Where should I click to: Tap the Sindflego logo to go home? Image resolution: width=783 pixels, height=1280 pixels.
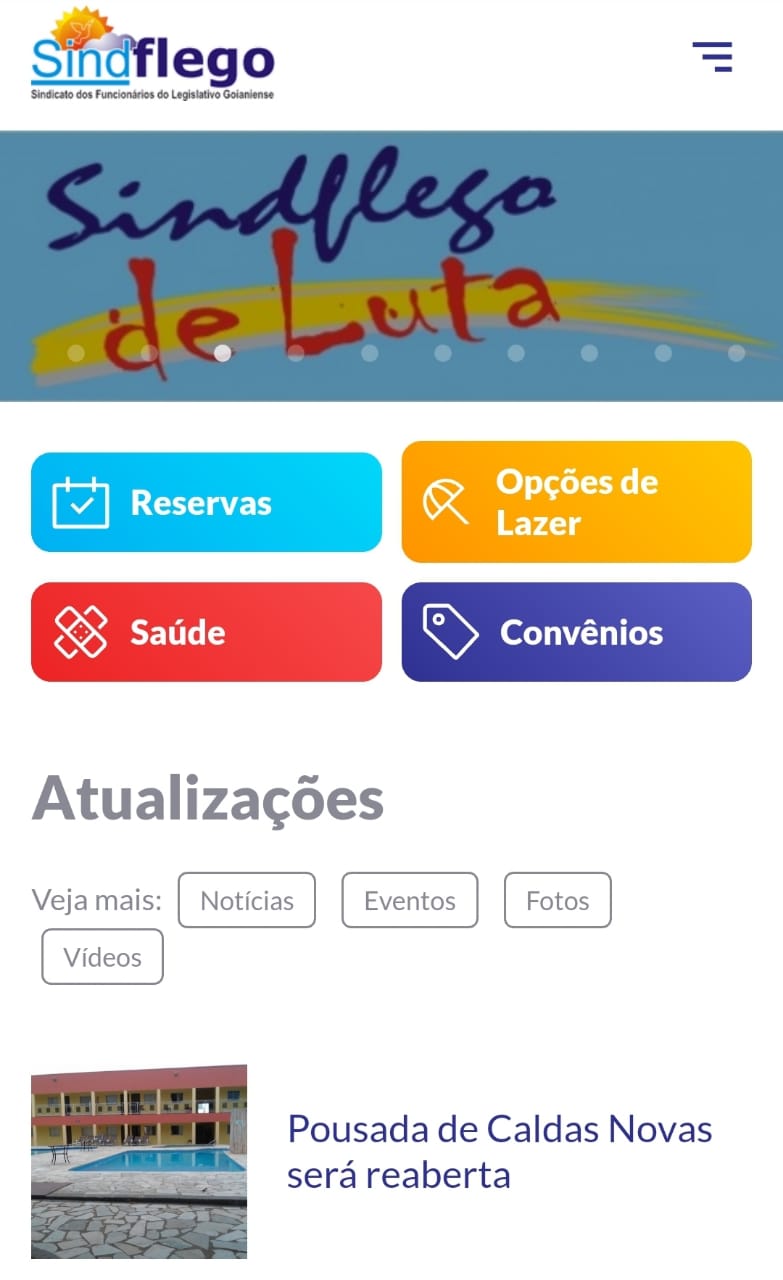coord(153,54)
